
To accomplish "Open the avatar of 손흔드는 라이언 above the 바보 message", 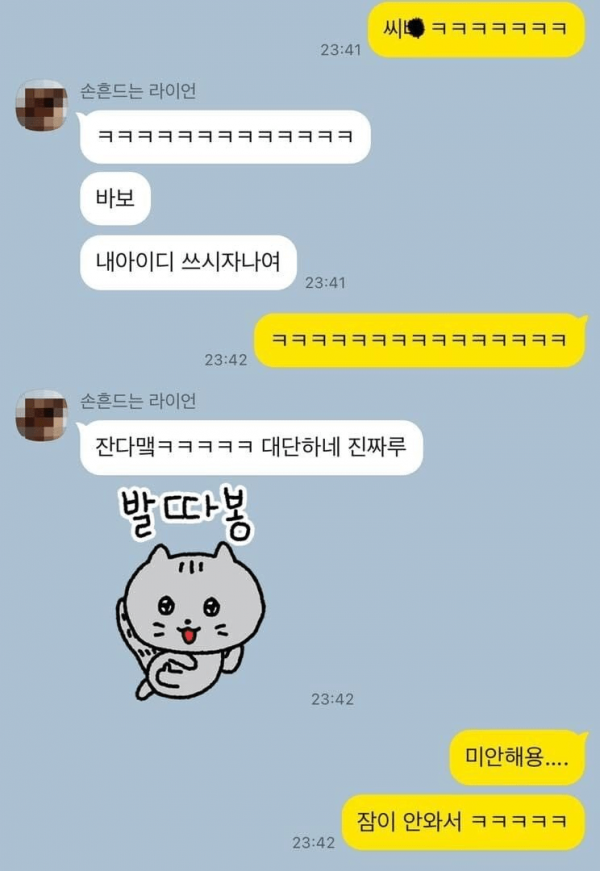I will point(41,105).
